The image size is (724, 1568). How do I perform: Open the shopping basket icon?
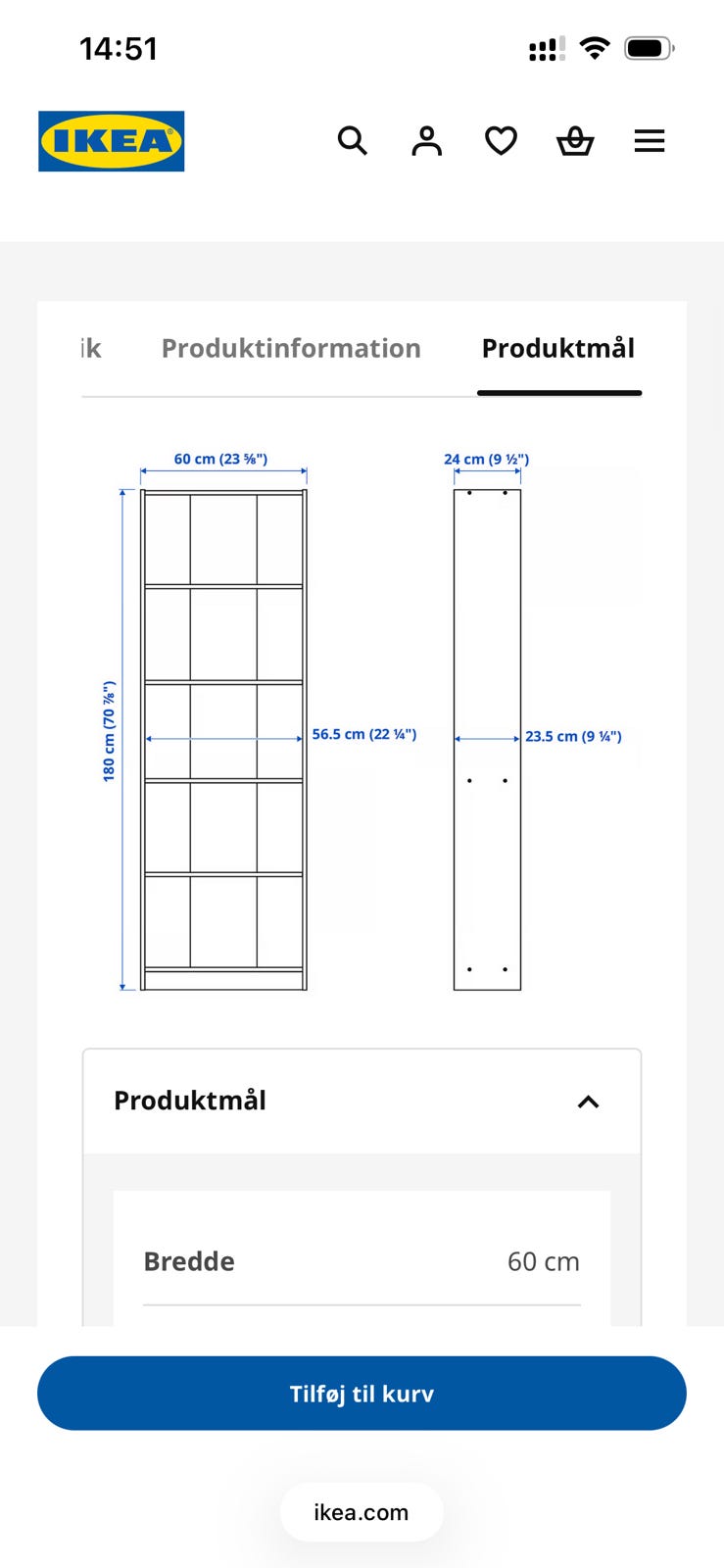pos(575,141)
